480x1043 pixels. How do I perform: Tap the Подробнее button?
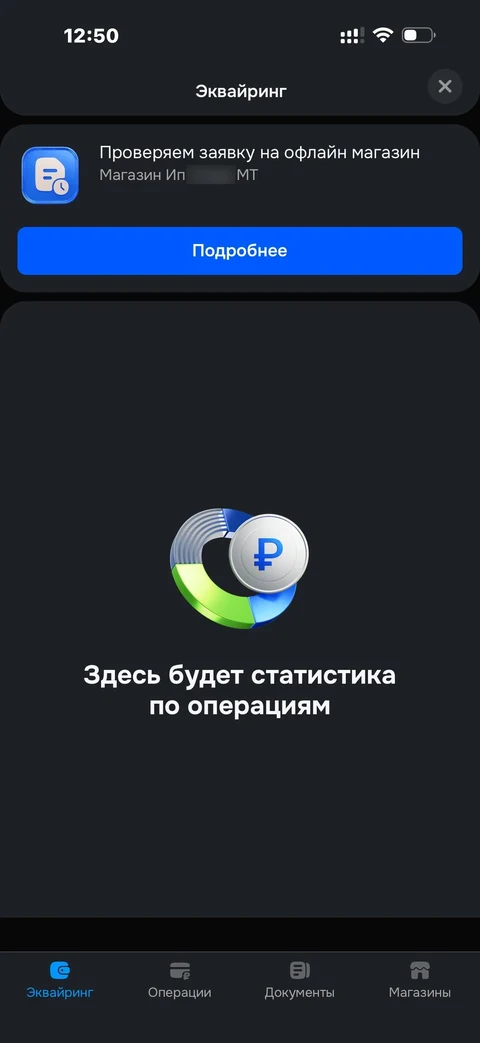pyautogui.click(x=239, y=251)
